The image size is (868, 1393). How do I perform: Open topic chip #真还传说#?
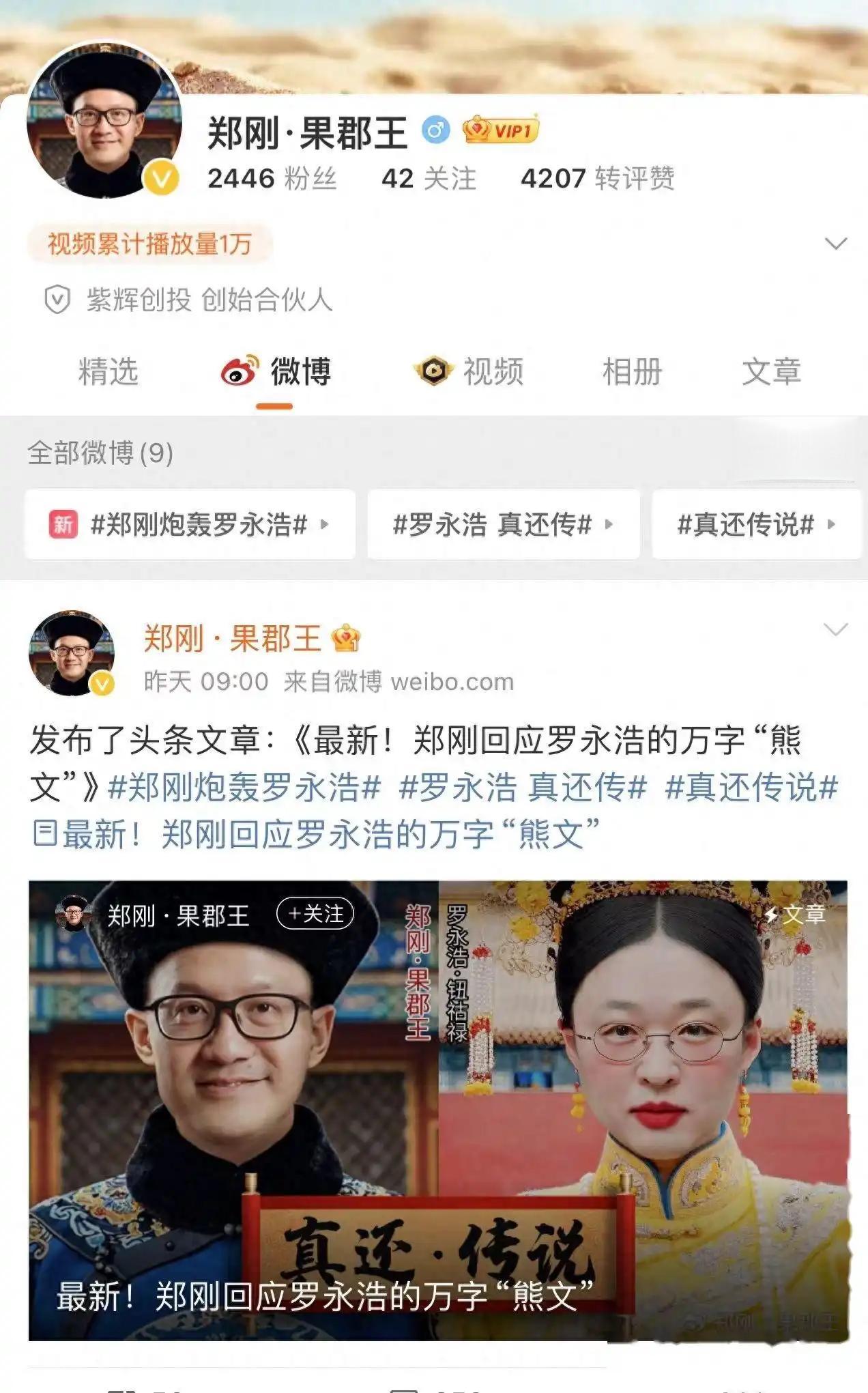755,524
